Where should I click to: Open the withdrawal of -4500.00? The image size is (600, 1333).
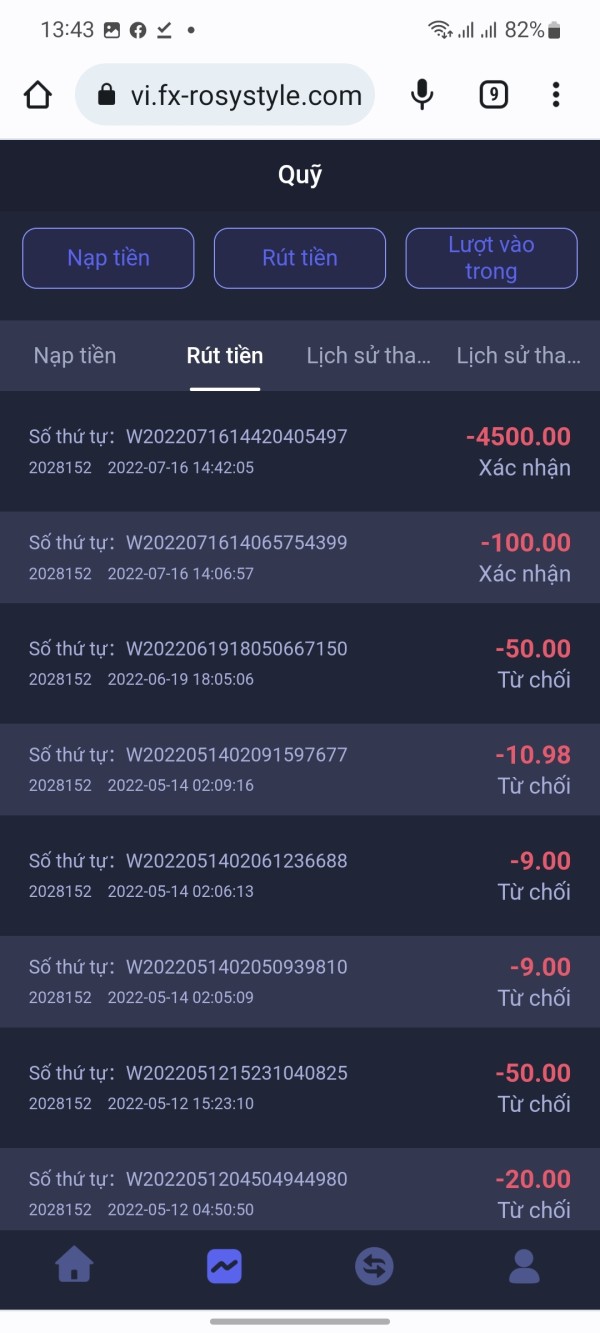(300, 451)
